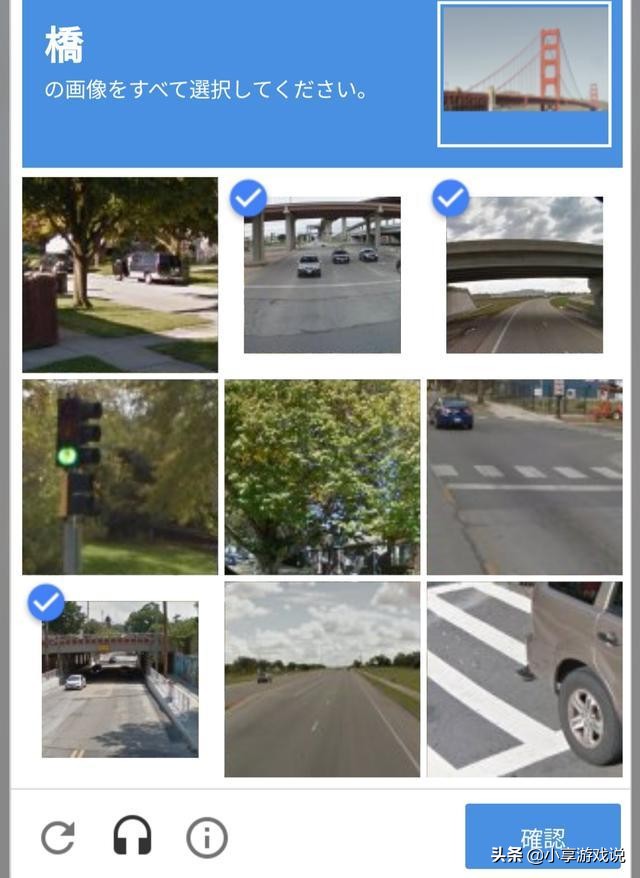Open the captcha info help icon
Viewport: 640px width, 878px height.
click(x=207, y=837)
